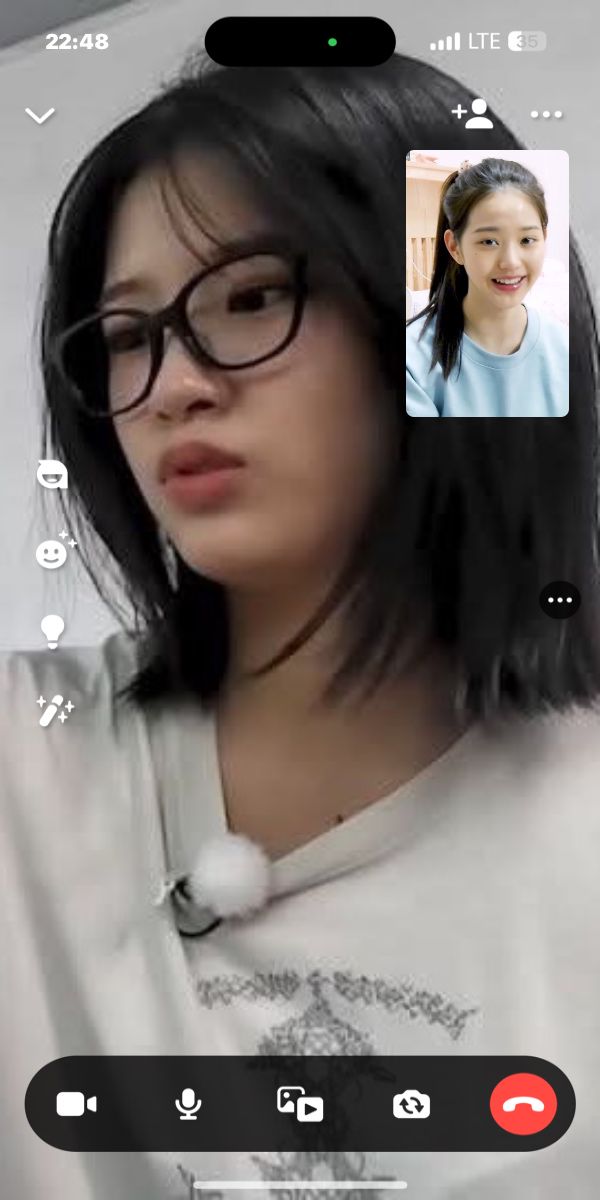
Task: Open the face filters icon
Action: tap(52, 474)
